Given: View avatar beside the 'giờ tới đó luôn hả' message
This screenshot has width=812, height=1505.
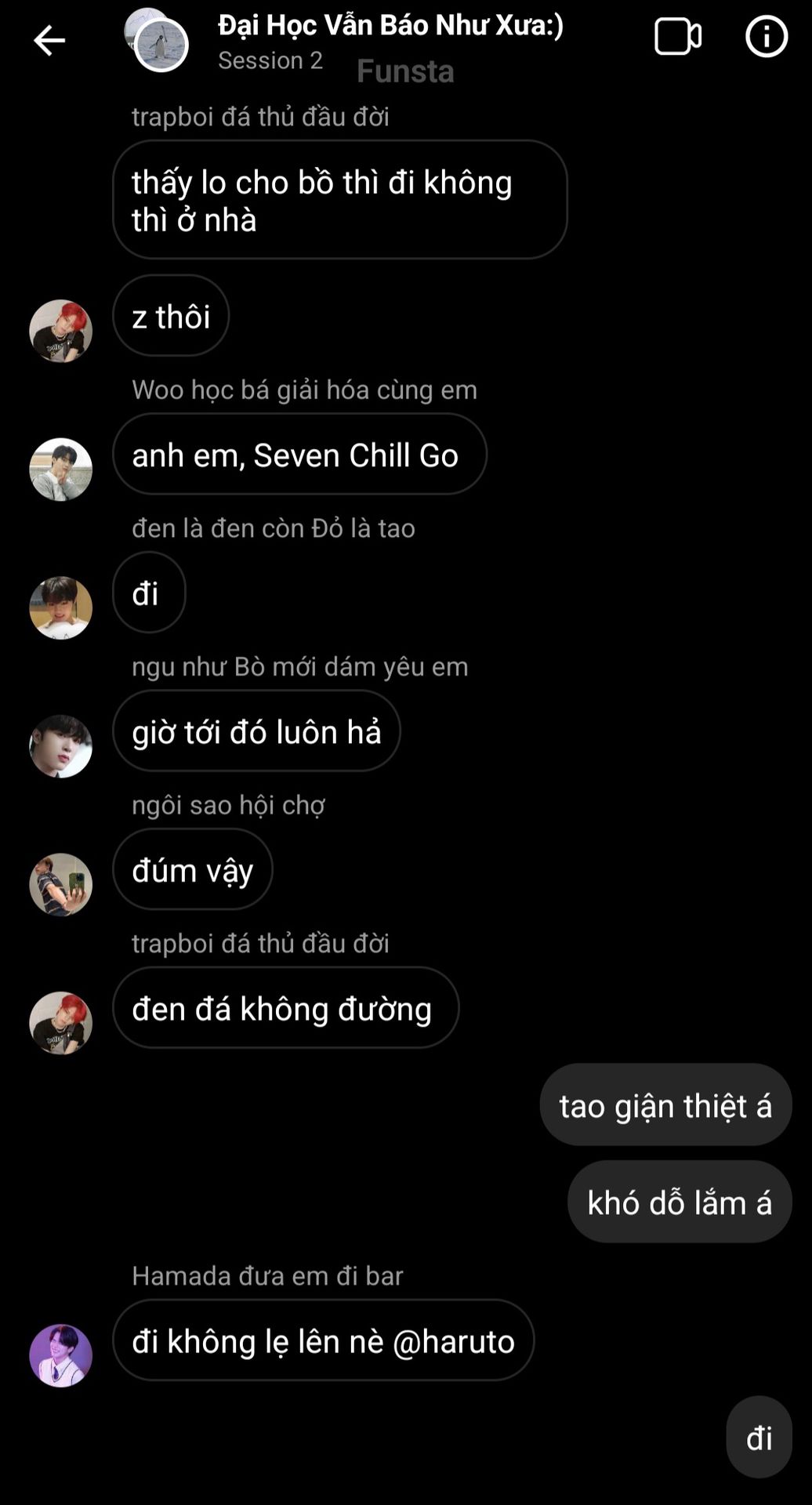Looking at the screenshot, I should click(60, 746).
